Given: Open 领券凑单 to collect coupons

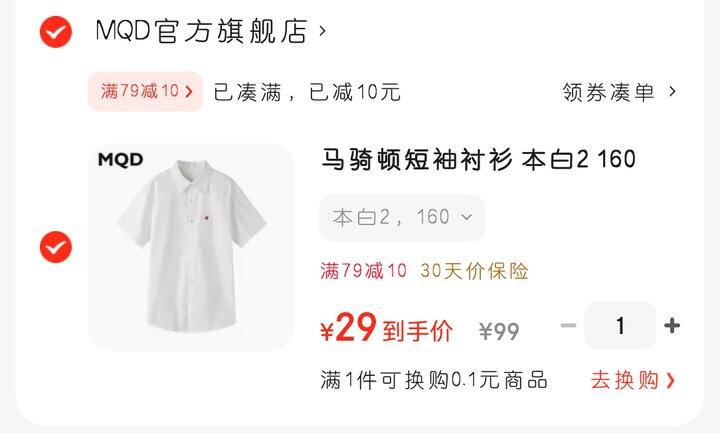Looking at the screenshot, I should (x=619, y=92).
